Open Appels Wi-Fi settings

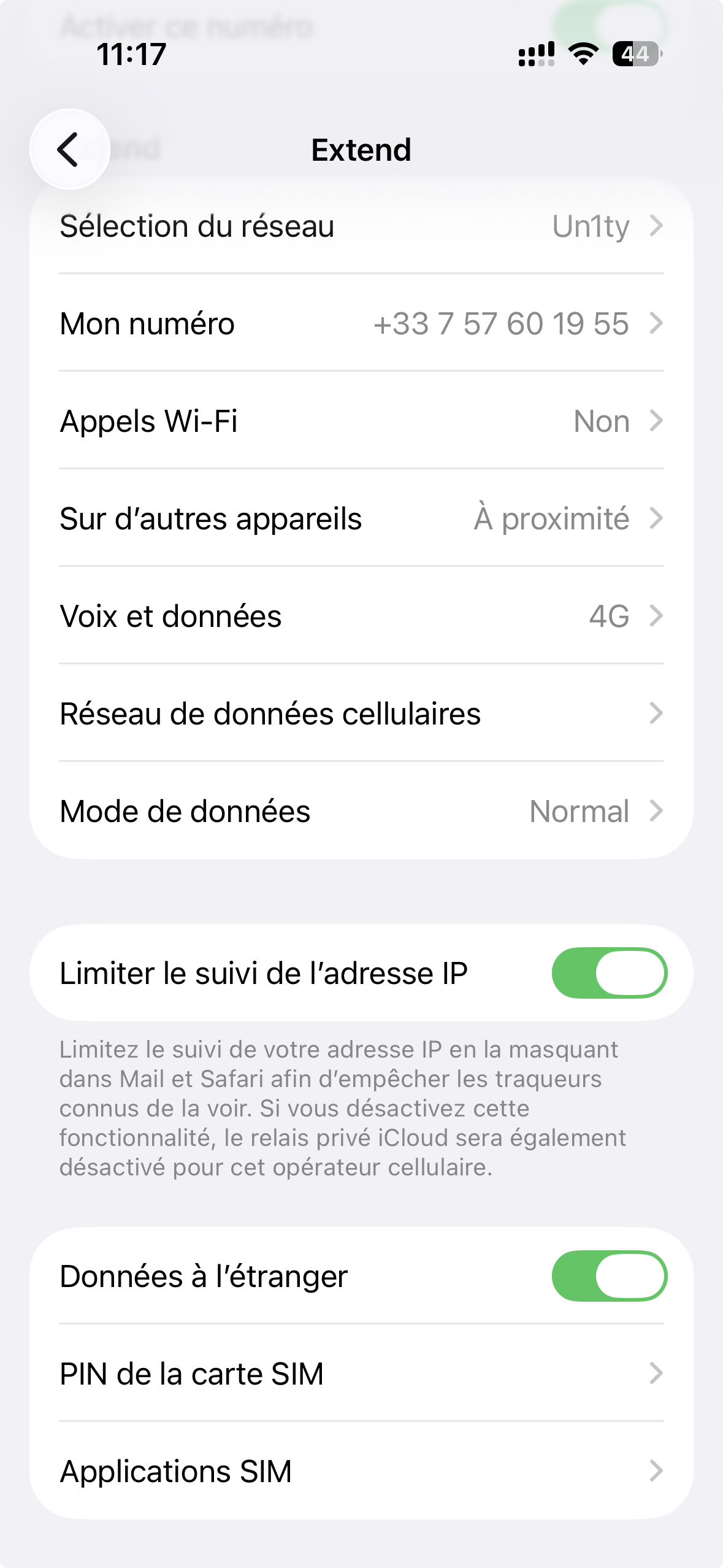pyautogui.click(x=361, y=421)
